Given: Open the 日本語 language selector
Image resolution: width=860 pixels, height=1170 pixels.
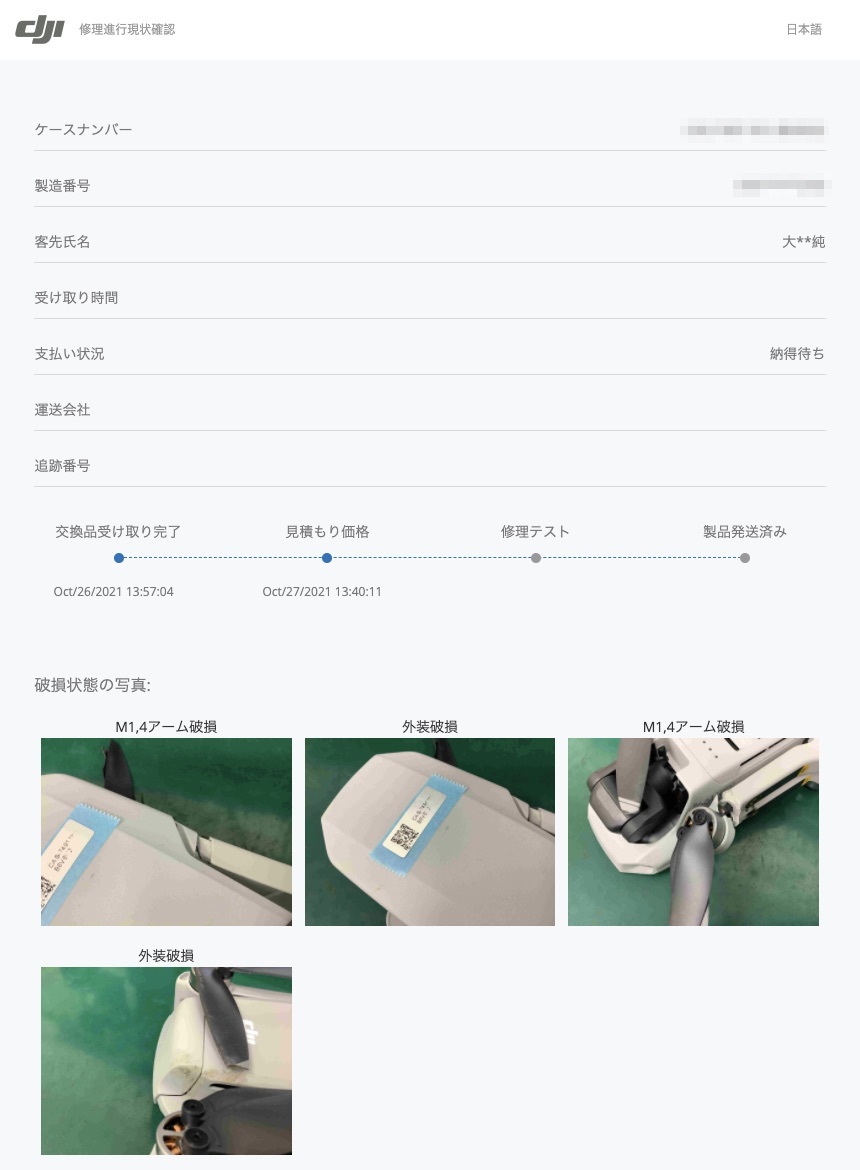Looking at the screenshot, I should (803, 30).
